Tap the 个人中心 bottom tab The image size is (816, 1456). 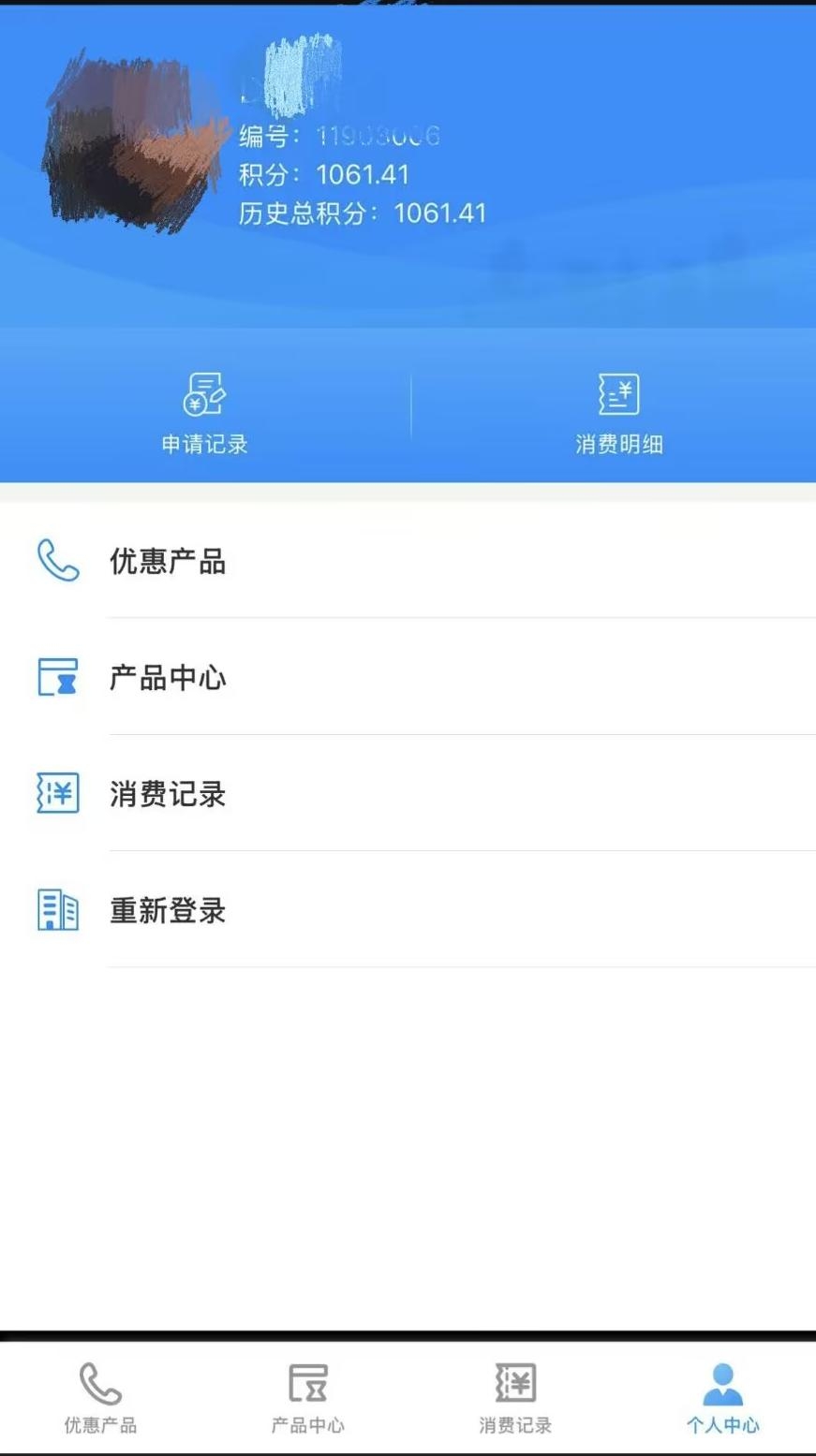[722, 1398]
